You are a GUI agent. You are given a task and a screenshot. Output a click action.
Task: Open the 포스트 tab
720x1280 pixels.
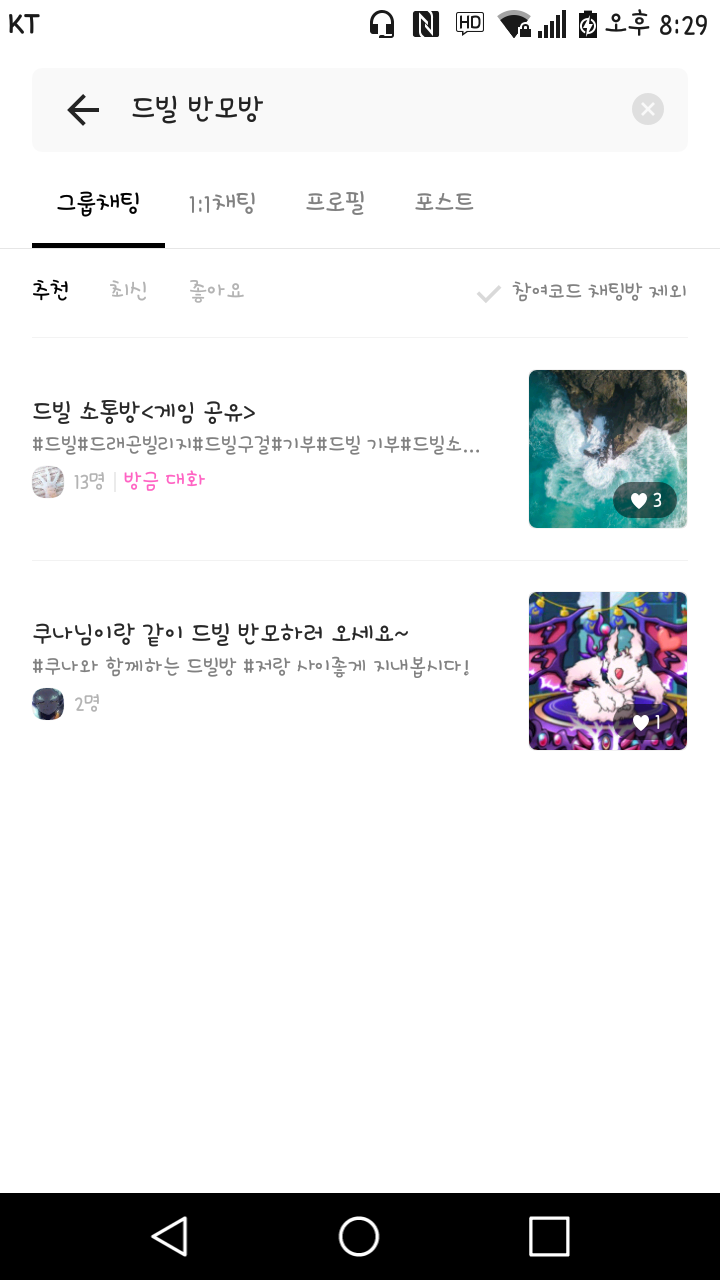point(444,203)
